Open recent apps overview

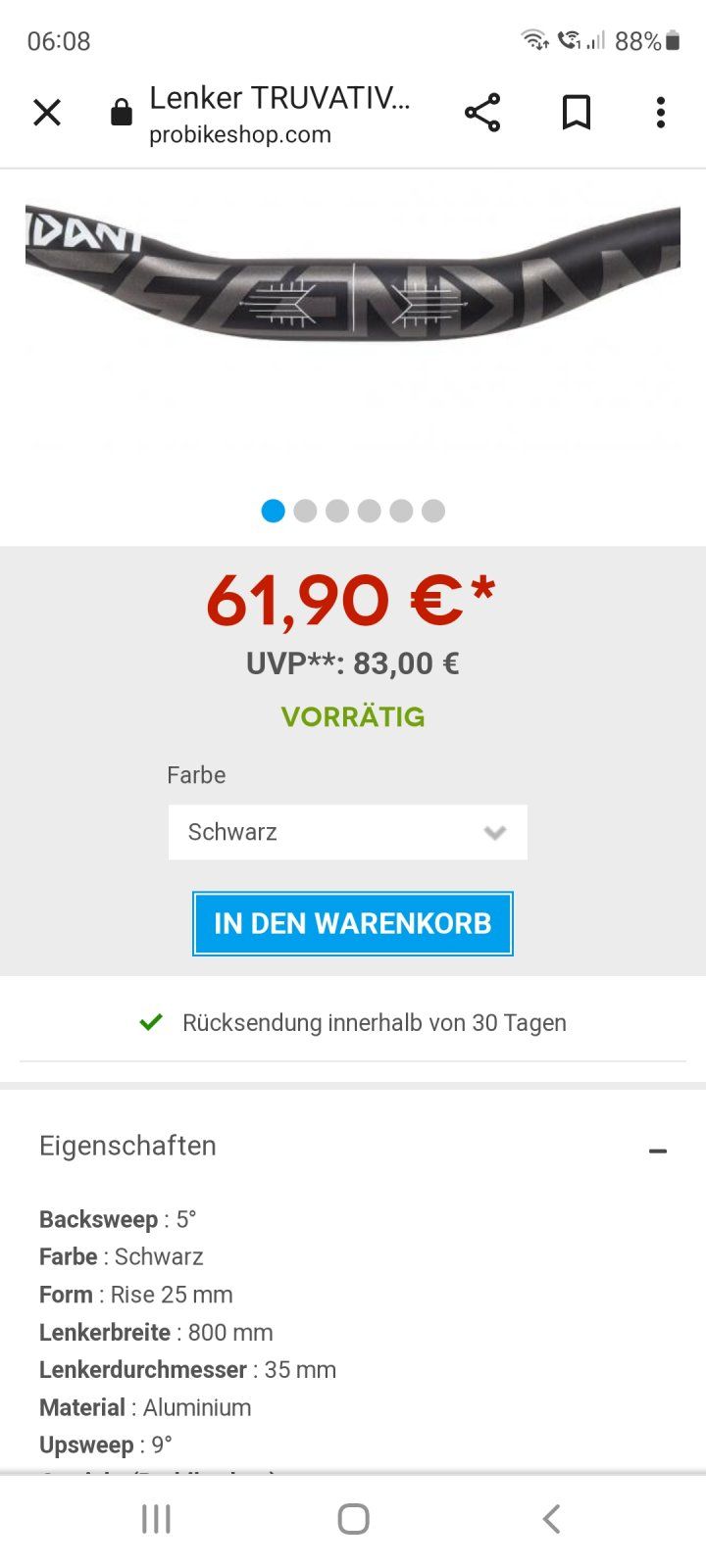156,1519
